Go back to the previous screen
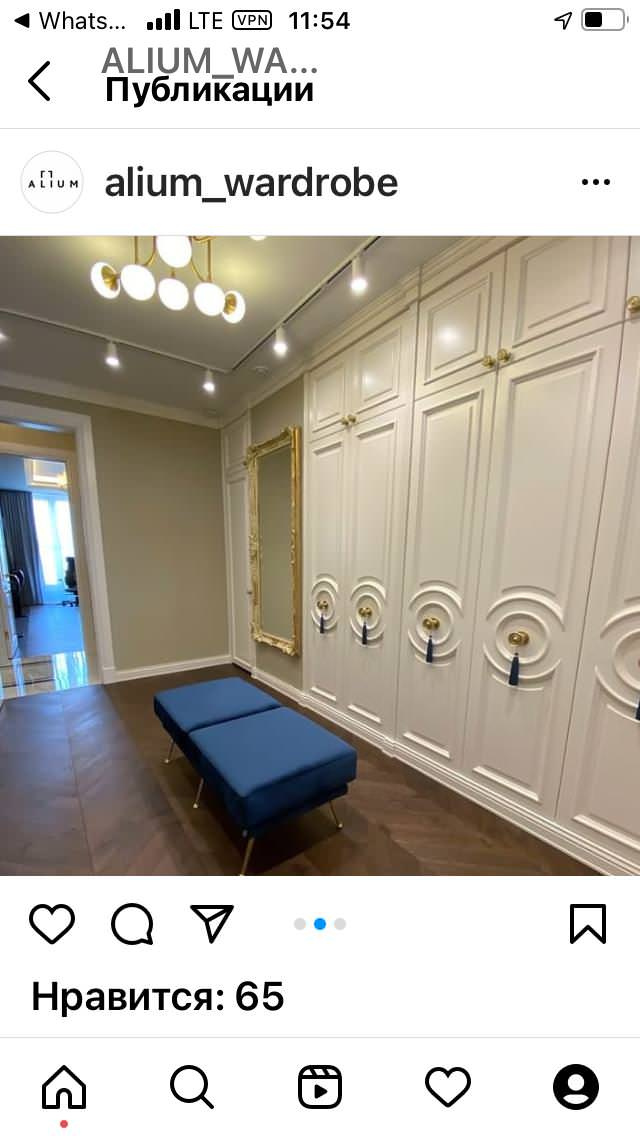The image size is (640, 1136). coord(39,81)
